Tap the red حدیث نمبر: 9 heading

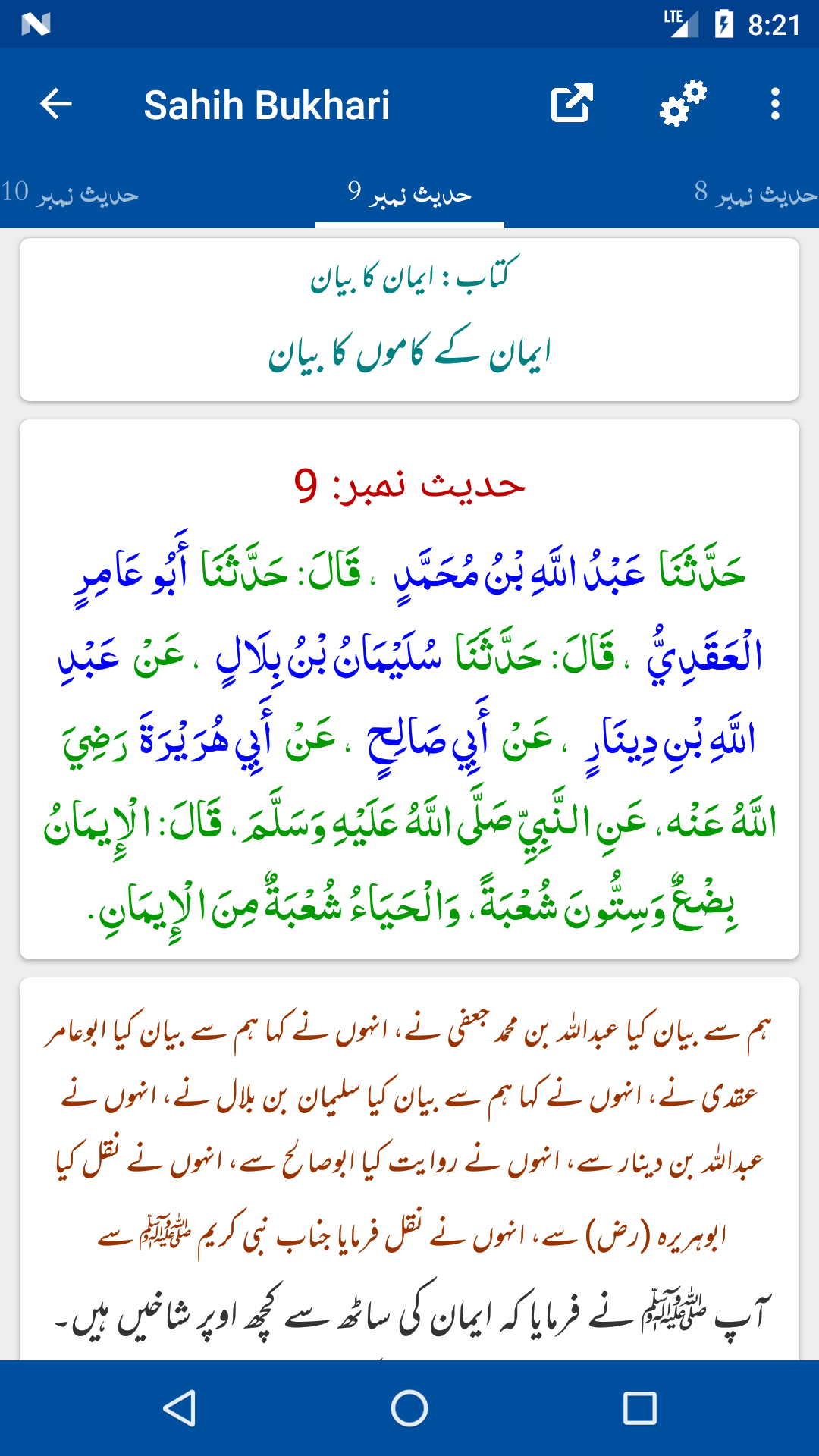click(409, 485)
